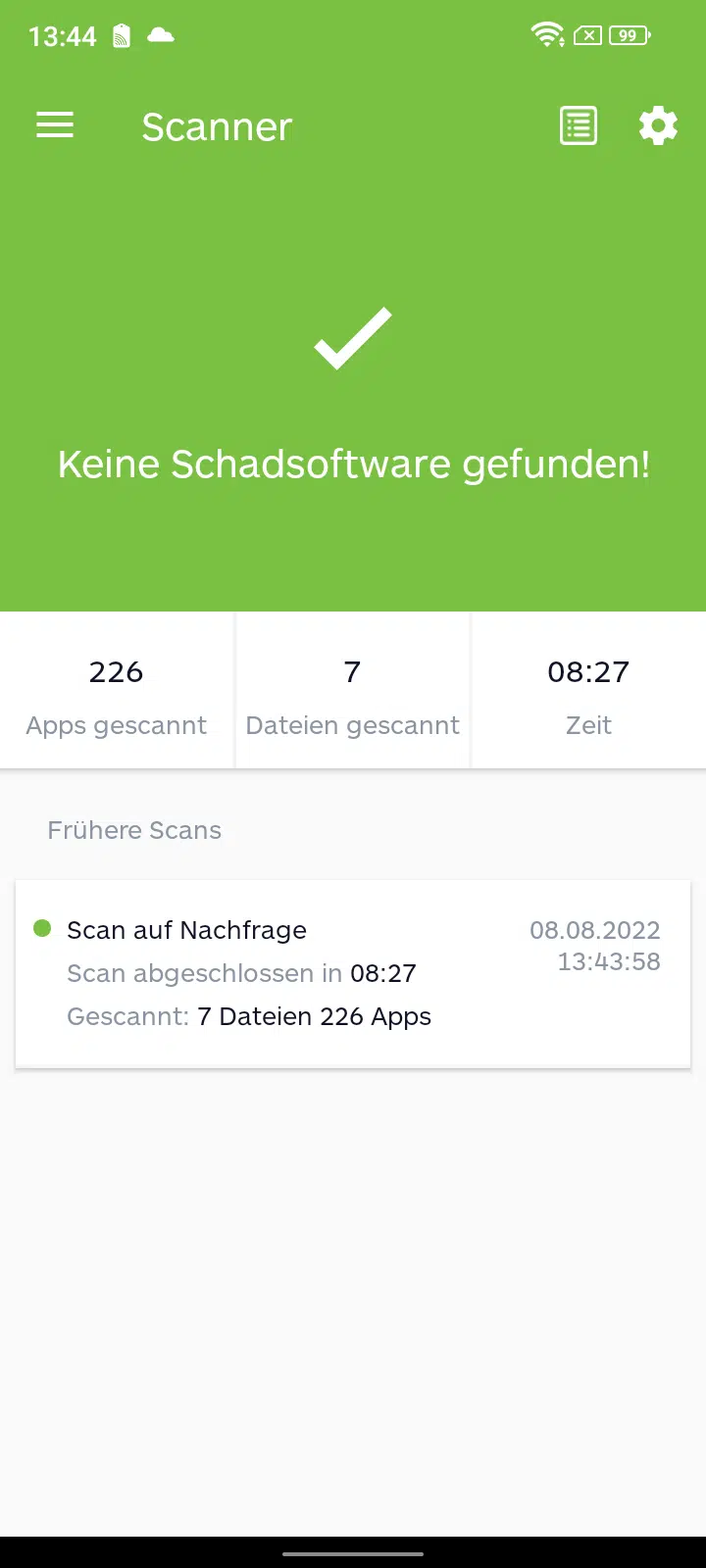
Task: Open the hamburger navigation menu
Action: tap(55, 125)
